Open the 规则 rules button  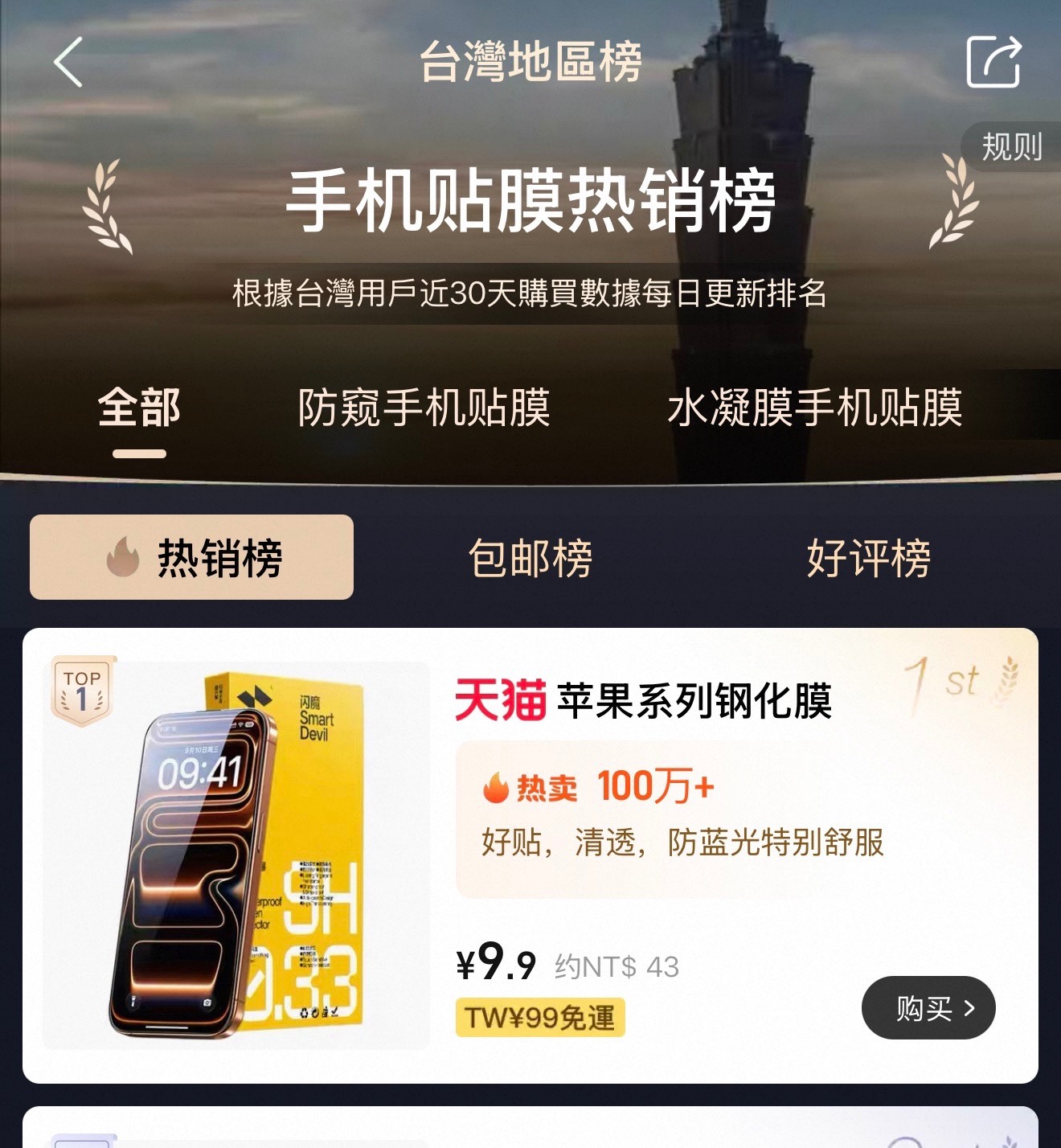(1011, 147)
